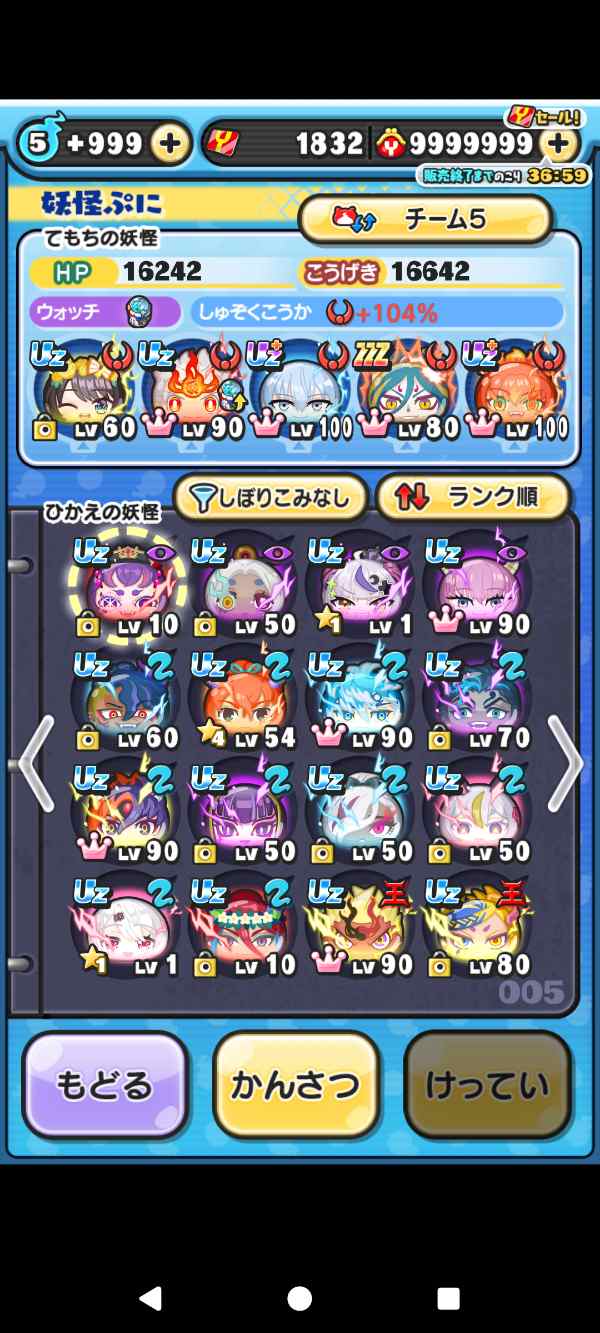Open the watch icon next to ウォッチ
Image resolution: width=600 pixels, height=1333 pixels.
[139, 312]
